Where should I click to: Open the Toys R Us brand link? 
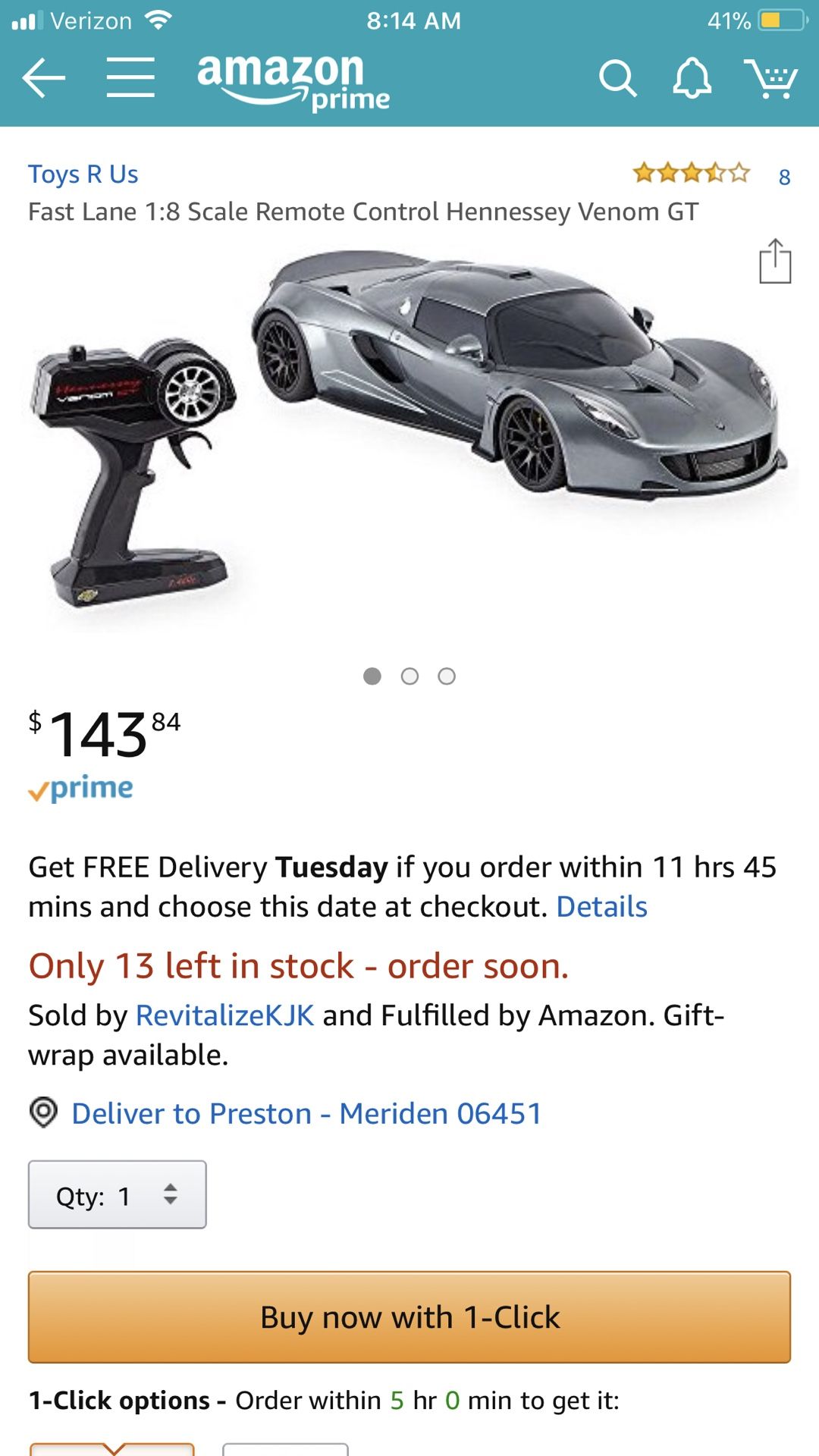point(83,174)
